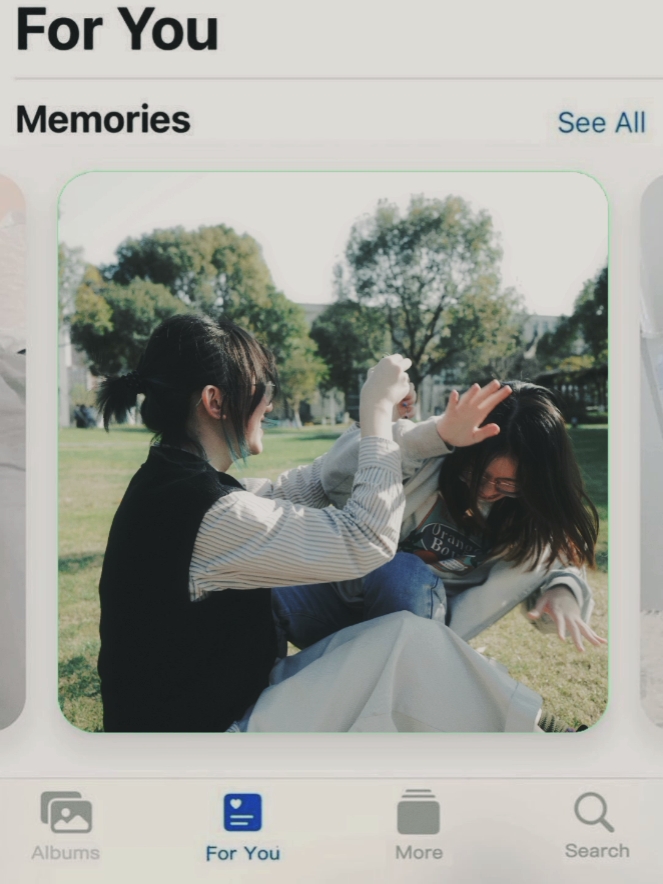663x884 pixels.
Task: Select the For You tab
Action: click(243, 826)
